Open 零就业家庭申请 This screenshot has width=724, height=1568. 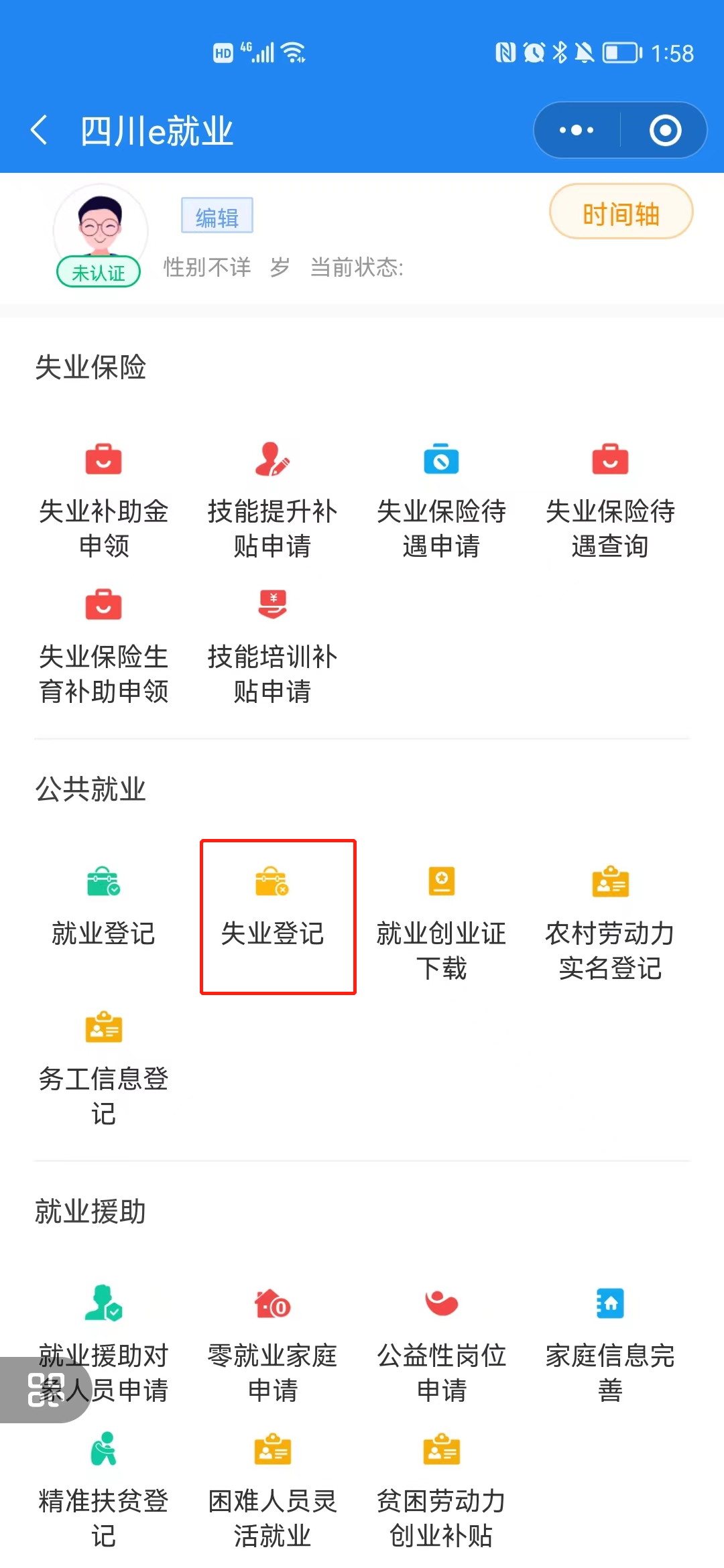[x=272, y=1344]
